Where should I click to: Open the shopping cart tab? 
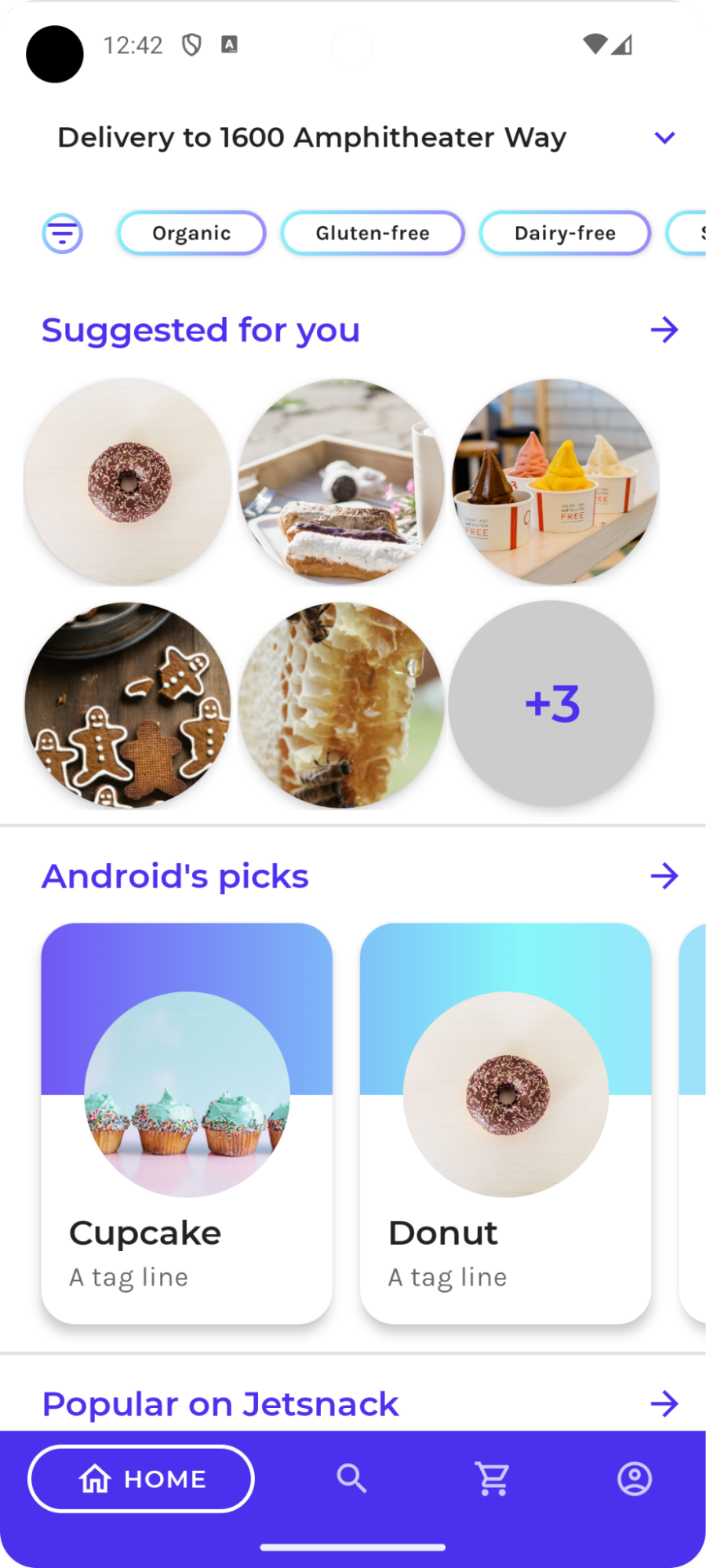[493, 1479]
